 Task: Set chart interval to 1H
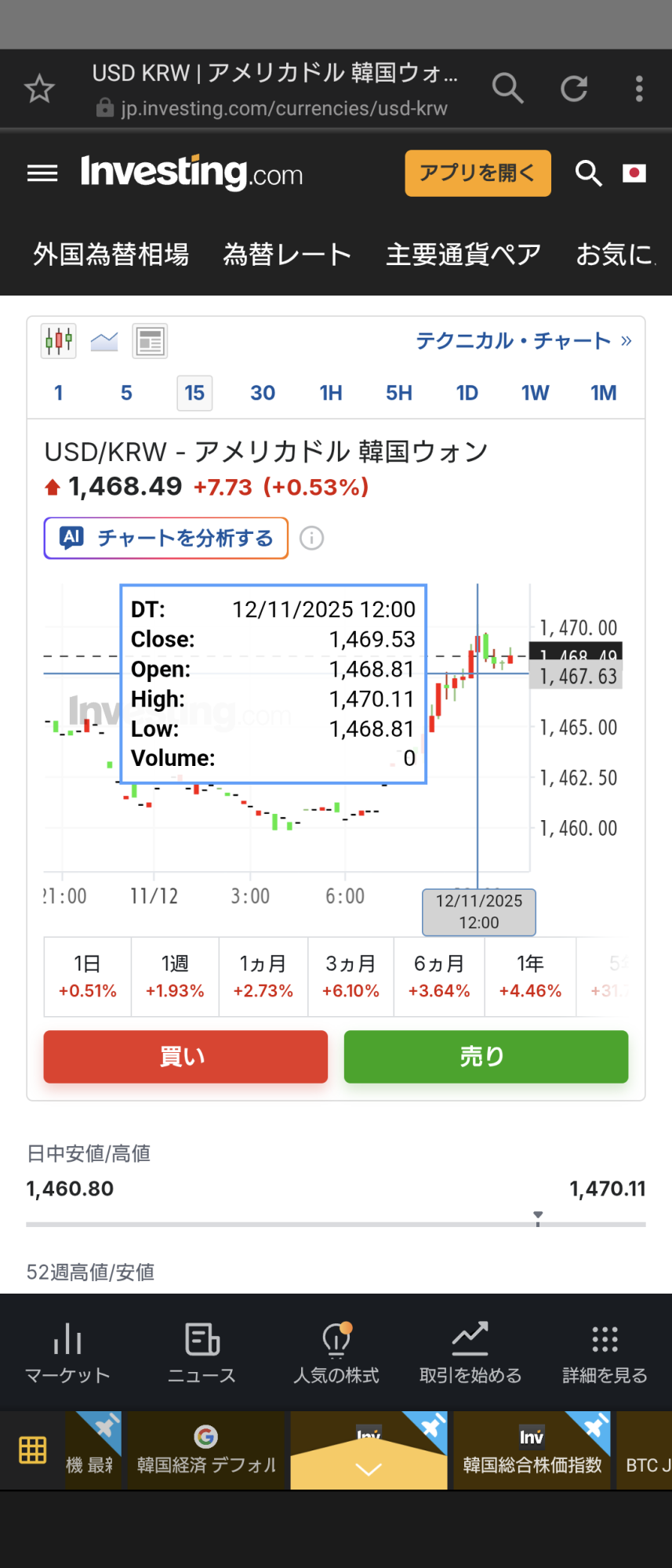click(x=331, y=393)
